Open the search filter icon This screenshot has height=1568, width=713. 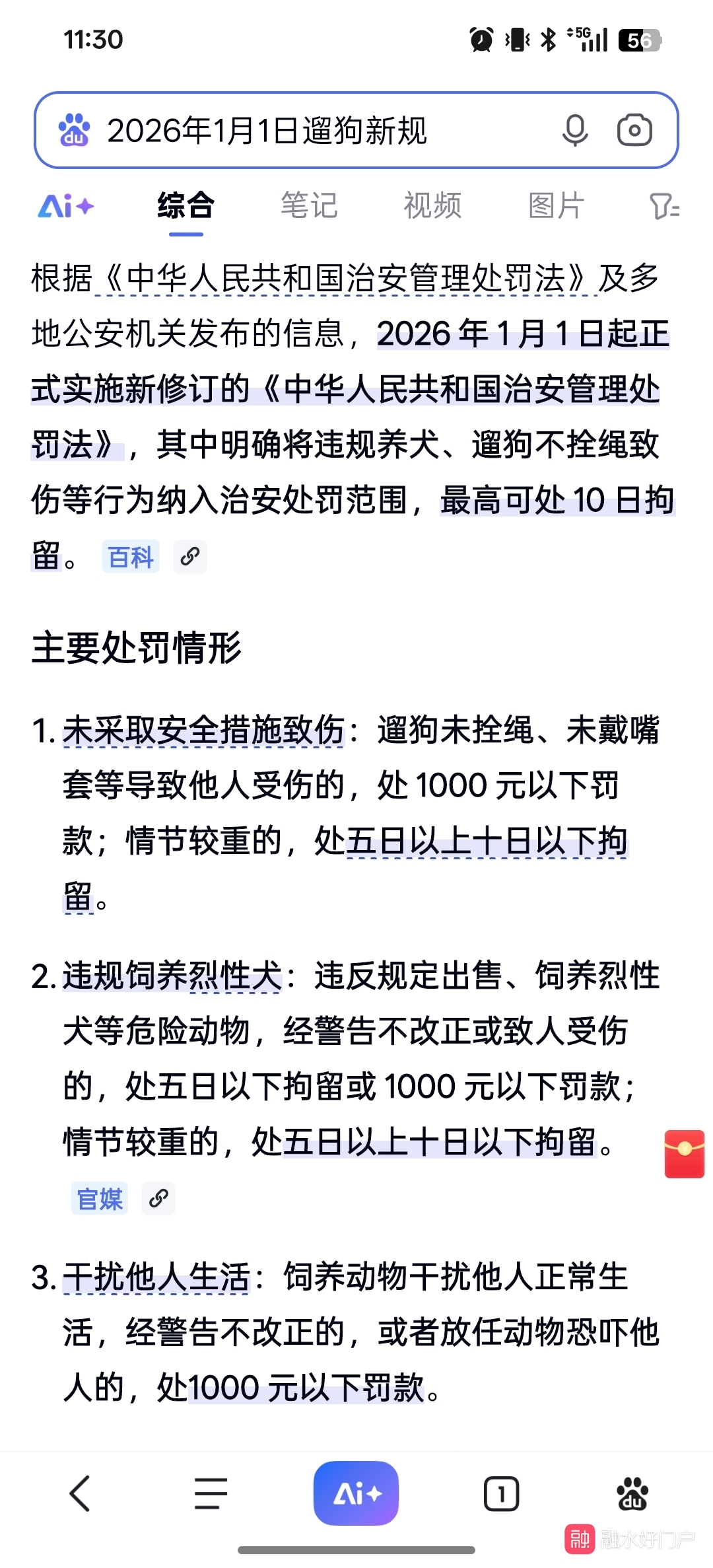663,206
